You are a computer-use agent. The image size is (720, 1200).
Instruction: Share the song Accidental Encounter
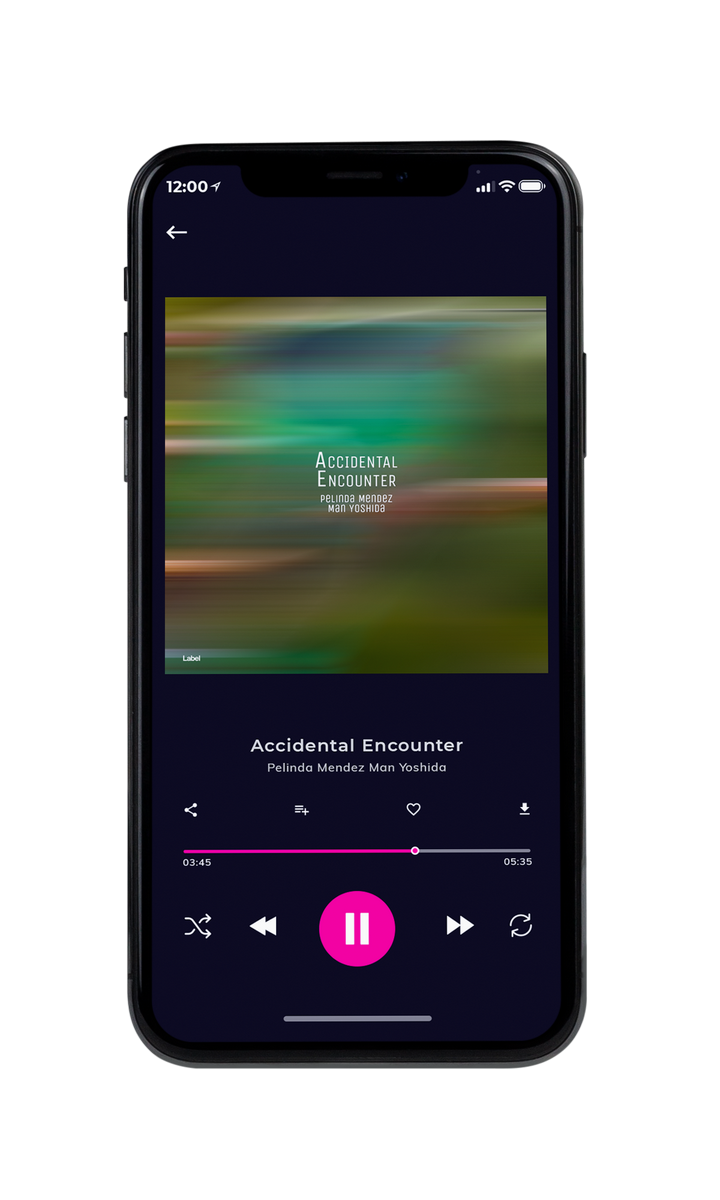tap(191, 810)
